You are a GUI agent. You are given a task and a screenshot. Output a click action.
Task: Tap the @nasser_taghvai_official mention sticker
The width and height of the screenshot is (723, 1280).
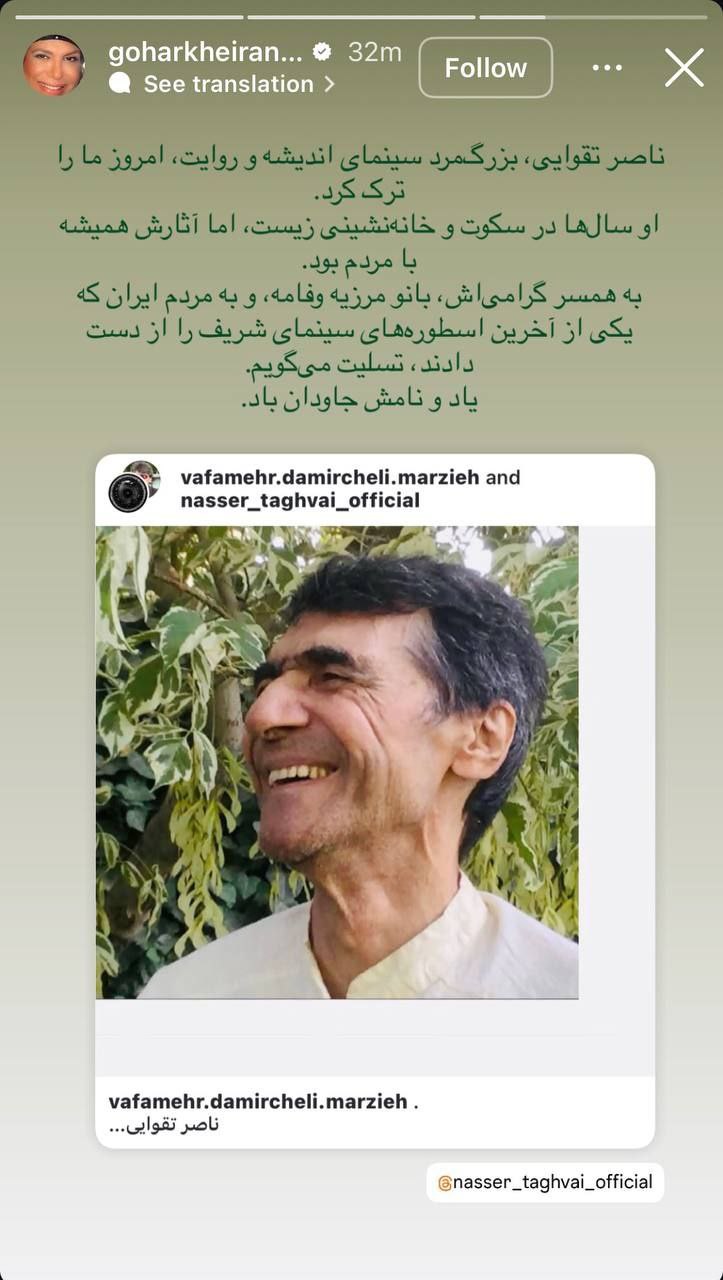tap(545, 1182)
